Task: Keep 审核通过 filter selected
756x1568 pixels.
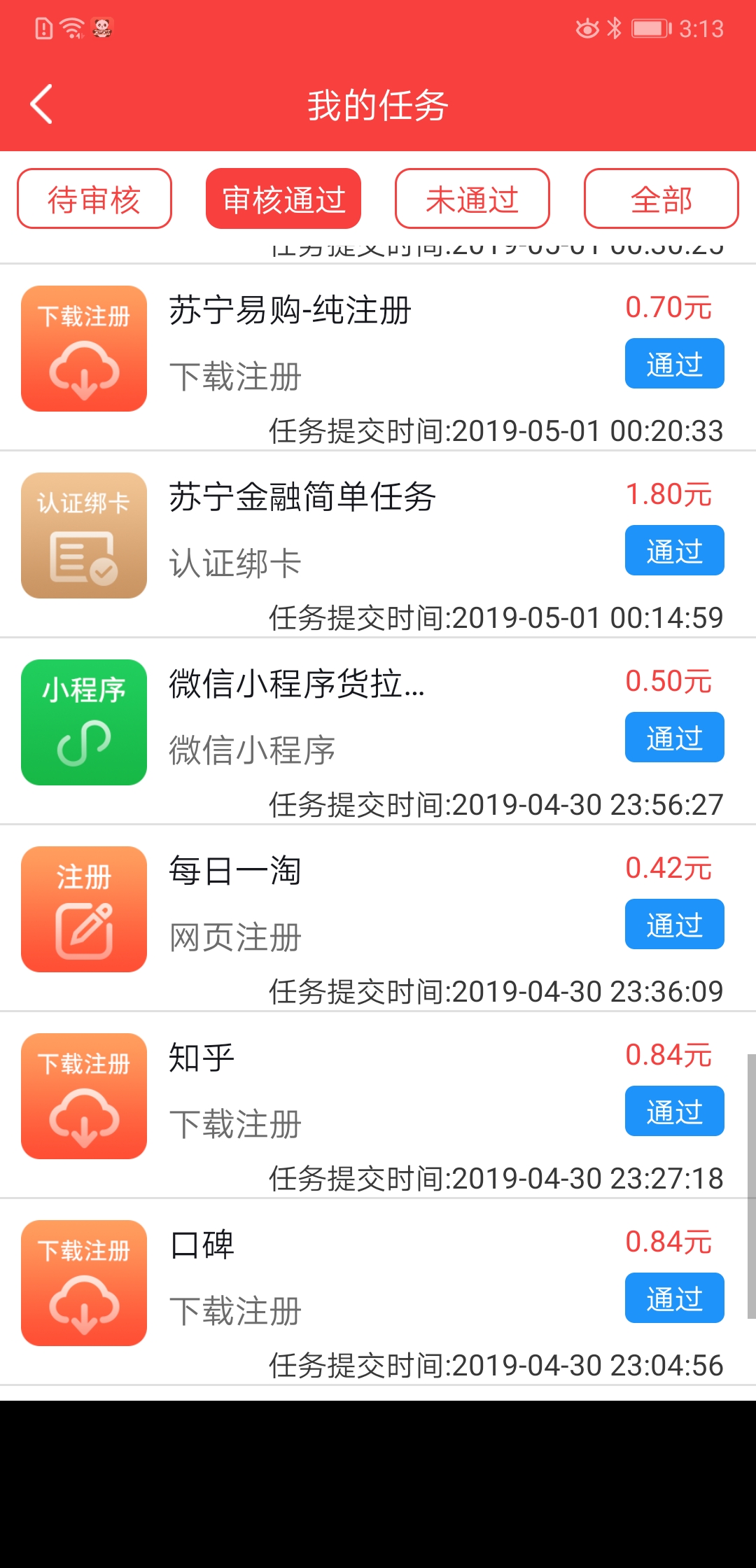Action: 283,199
